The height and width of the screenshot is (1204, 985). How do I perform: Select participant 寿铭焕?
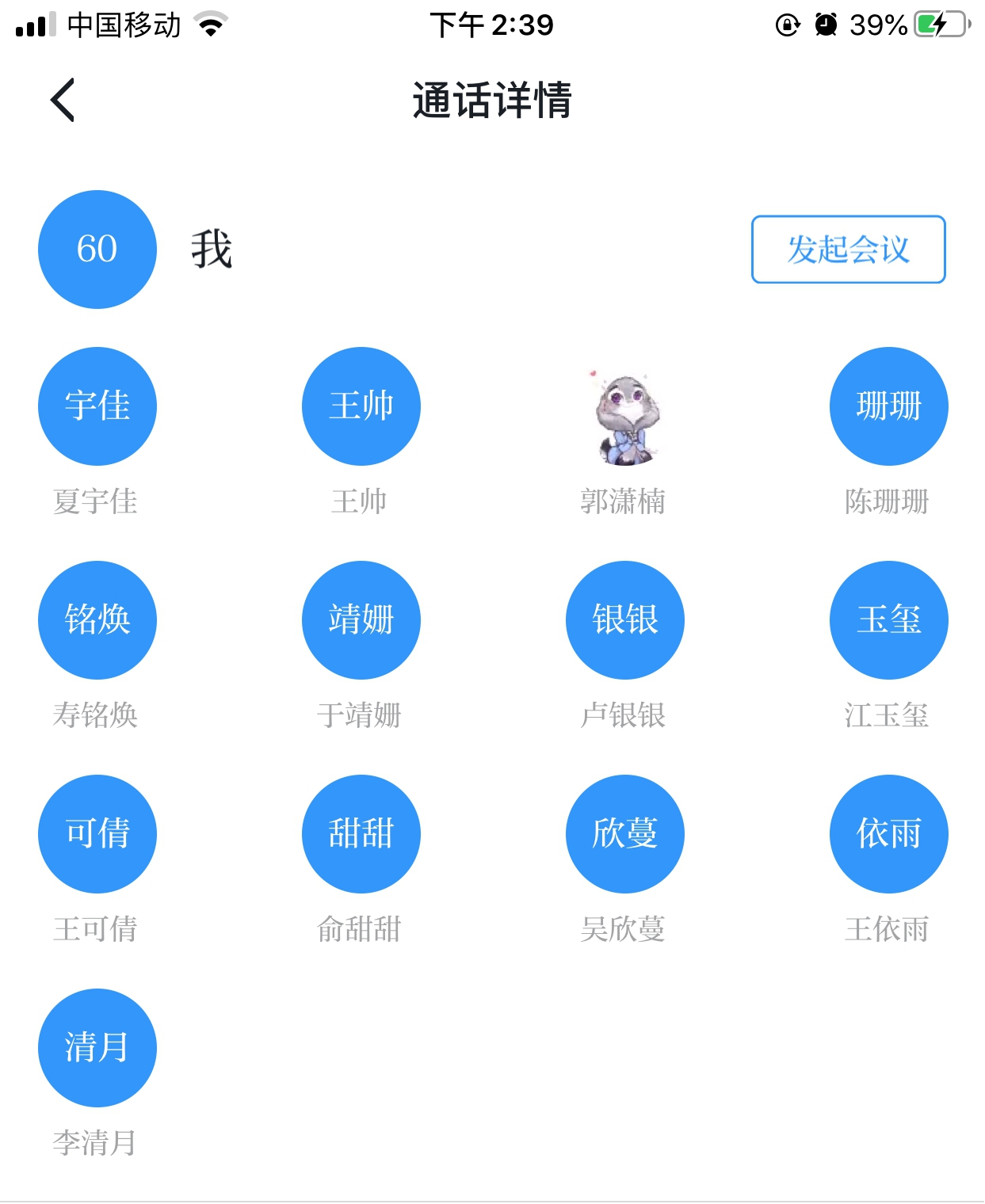tap(97, 620)
